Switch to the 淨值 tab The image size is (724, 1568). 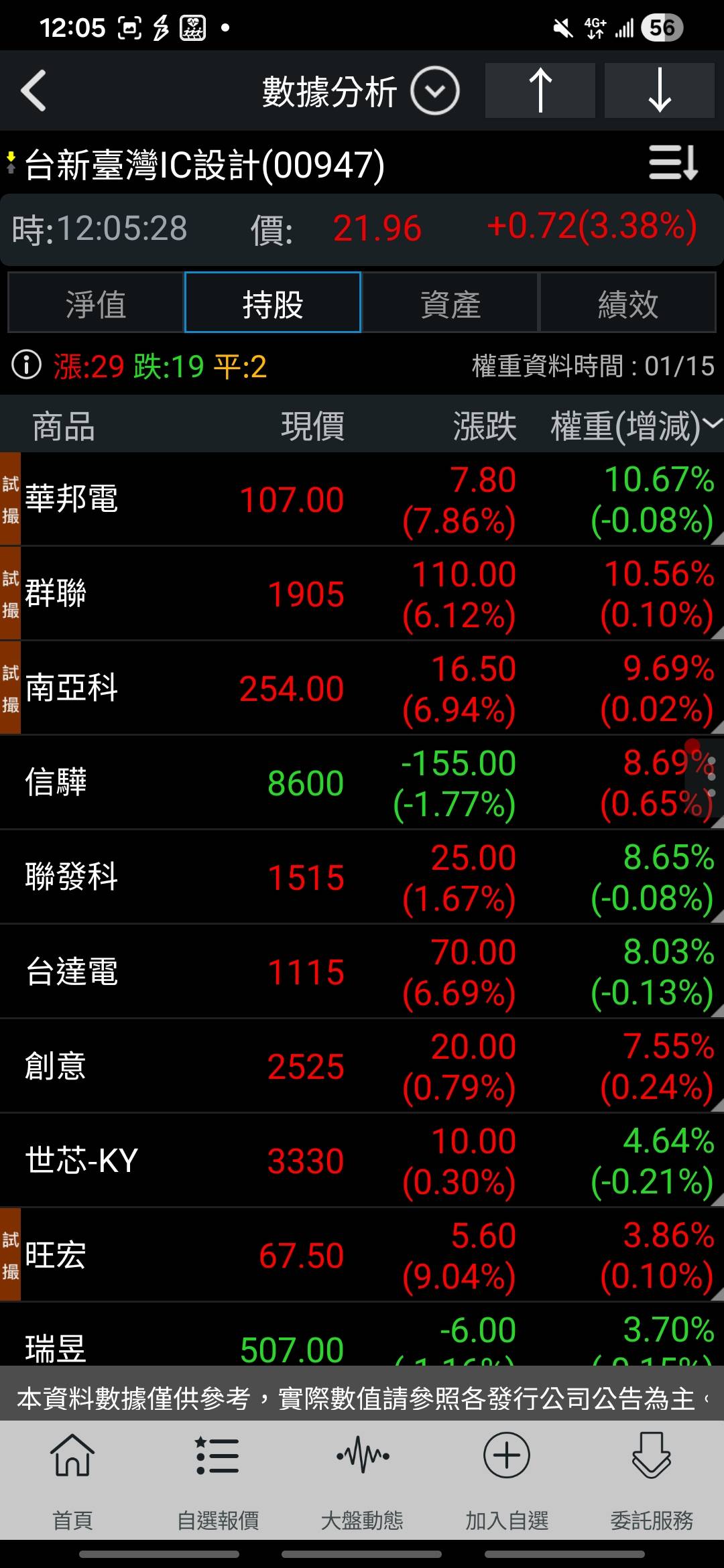[96, 303]
